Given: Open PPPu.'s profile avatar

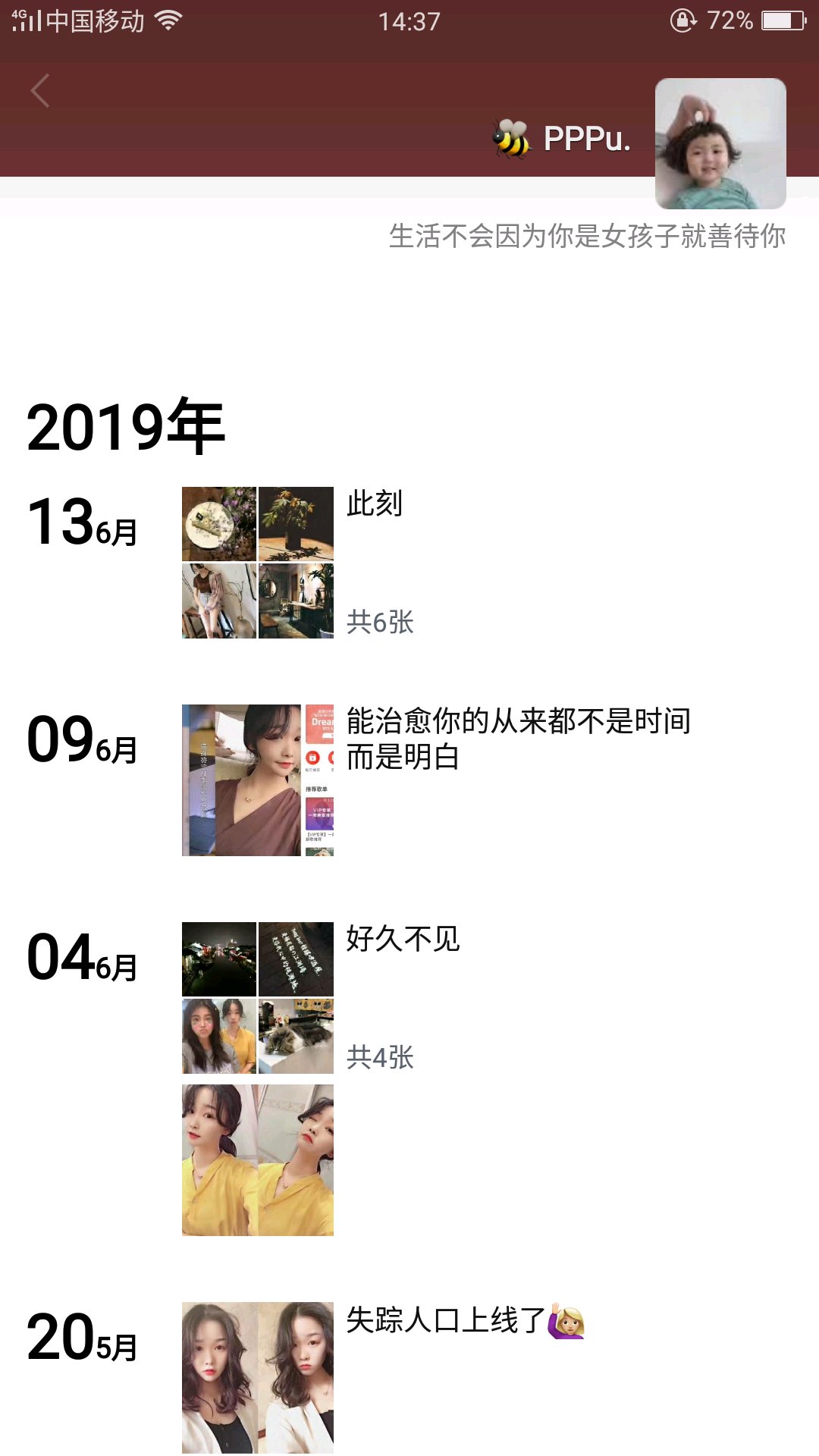Looking at the screenshot, I should point(720,143).
